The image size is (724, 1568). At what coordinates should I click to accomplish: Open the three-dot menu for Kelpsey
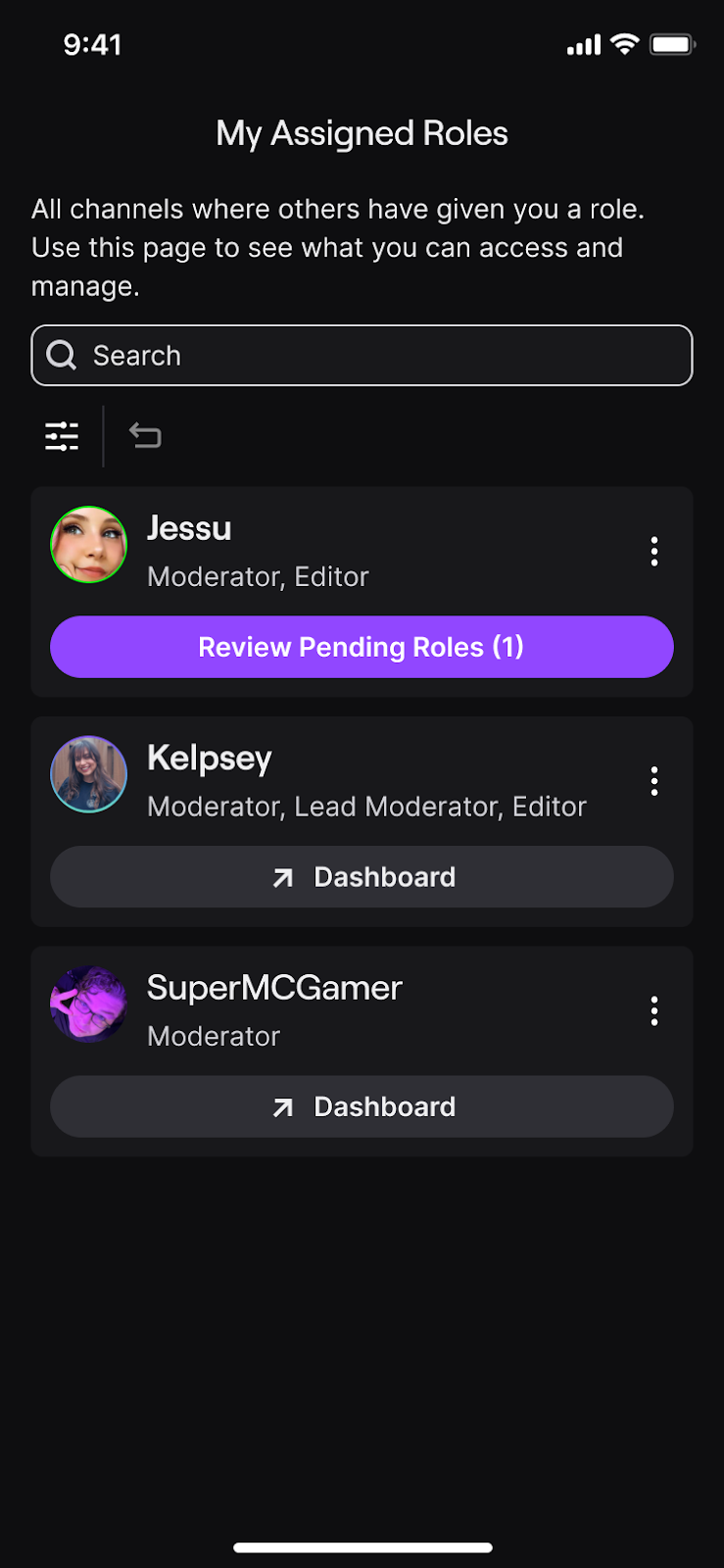click(653, 781)
